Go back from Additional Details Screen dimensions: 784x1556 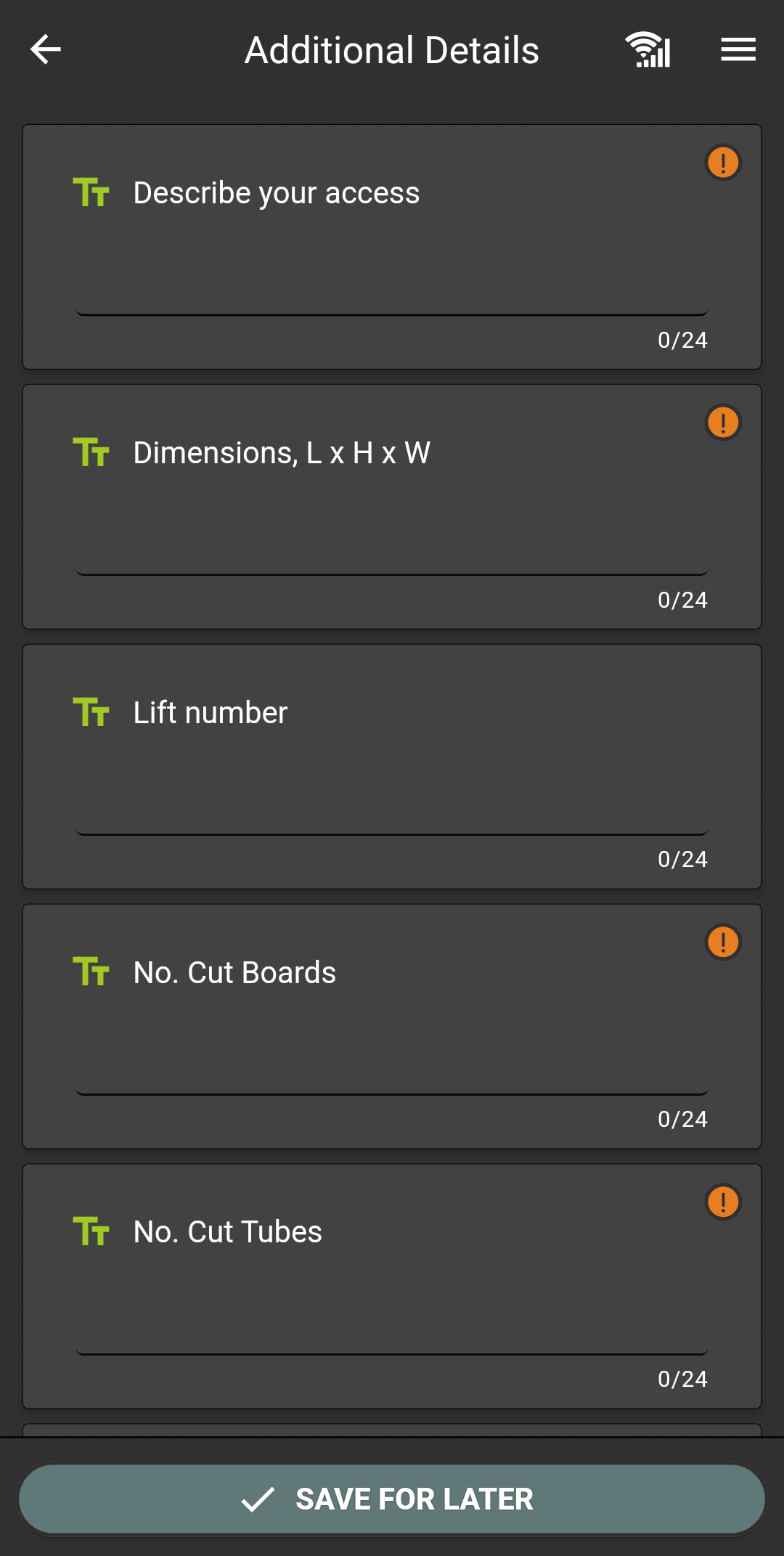tap(46, 50)
